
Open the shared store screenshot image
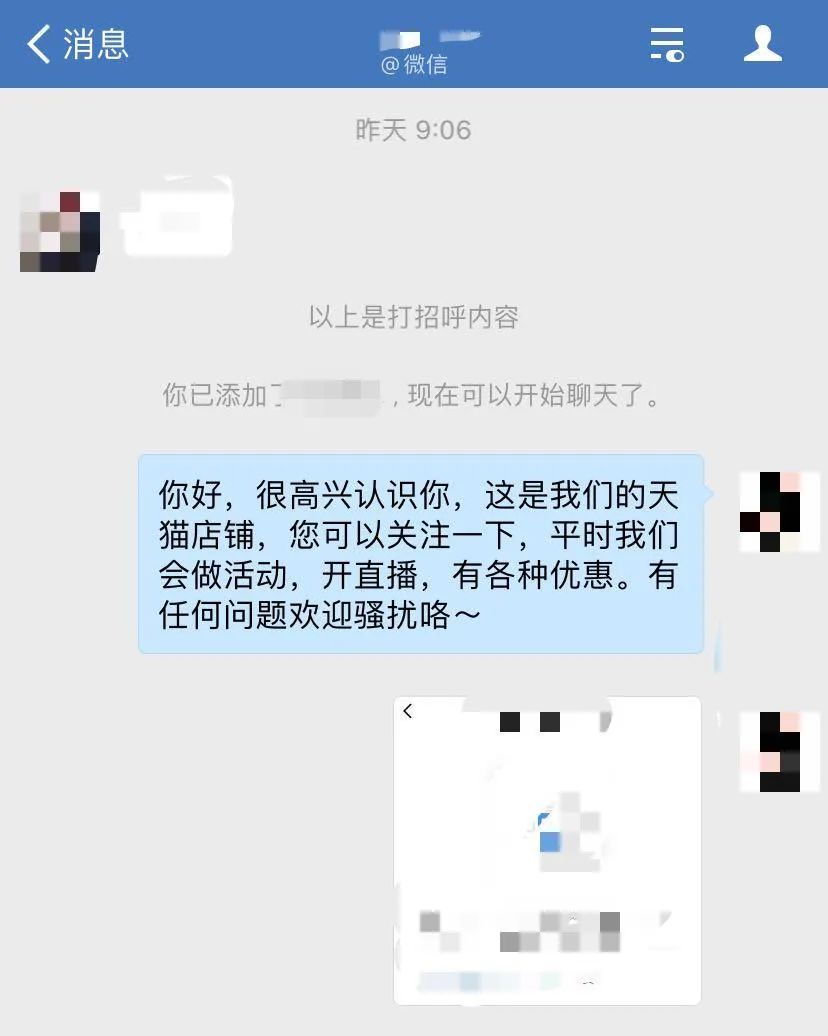pos(547,850)
